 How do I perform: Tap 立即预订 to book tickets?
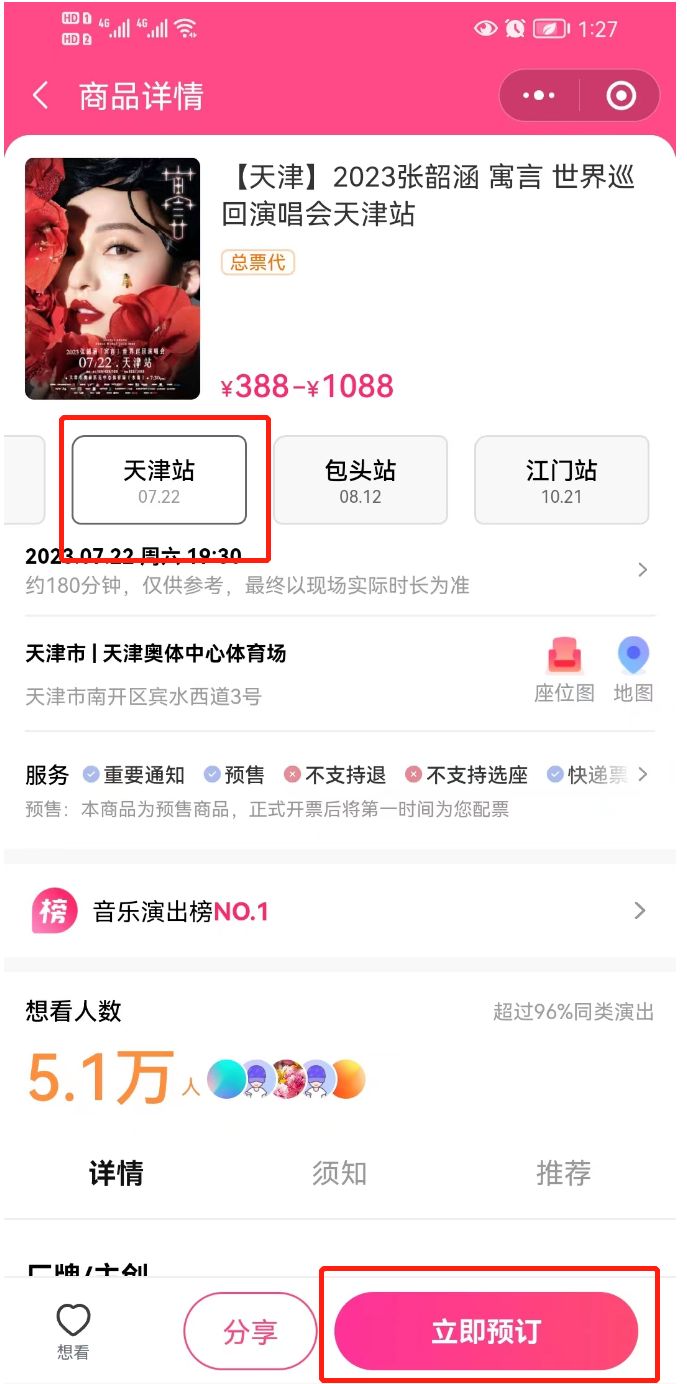[486, 1331]
